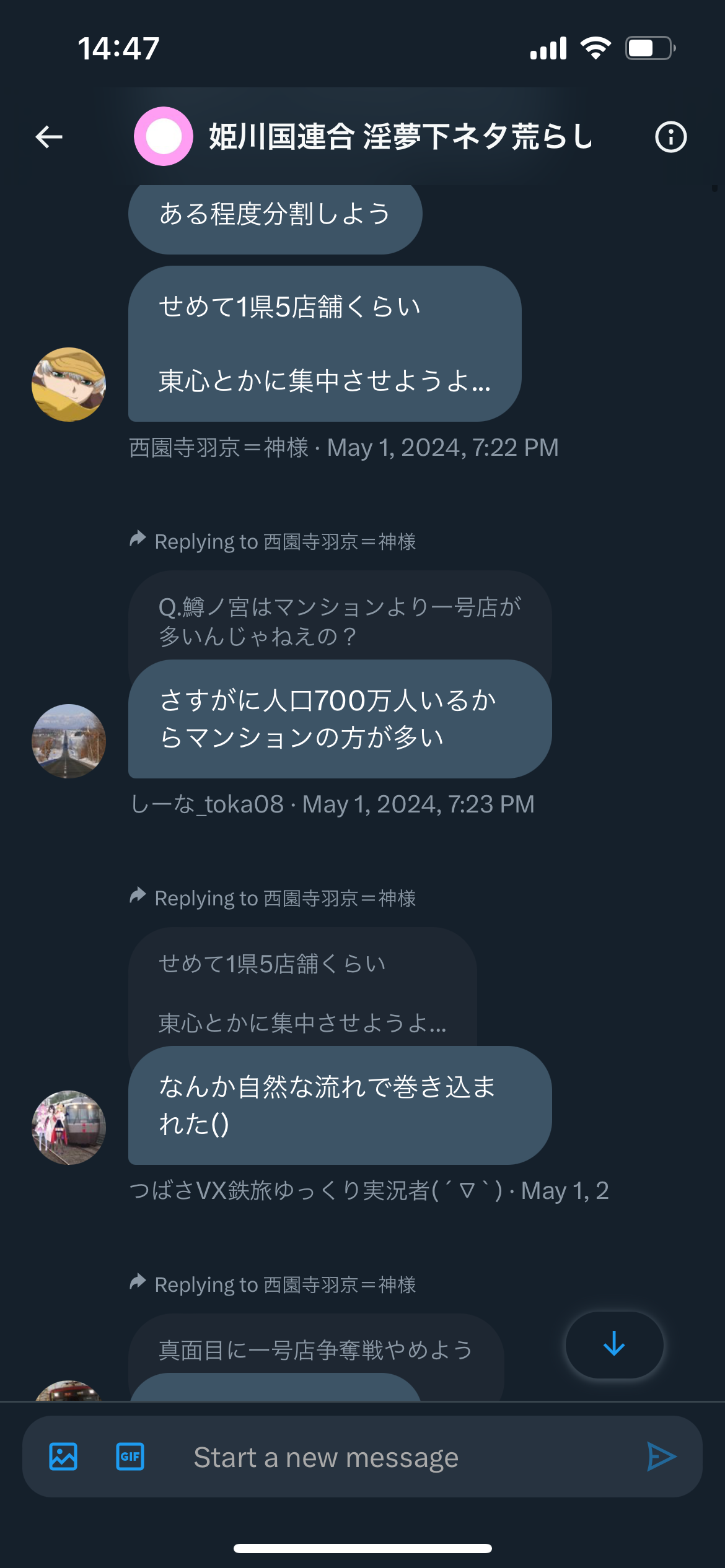Open つばさVX鉄旅's train profile avatar
The width and height of the screenshot is (725, 1568).
69,1128
